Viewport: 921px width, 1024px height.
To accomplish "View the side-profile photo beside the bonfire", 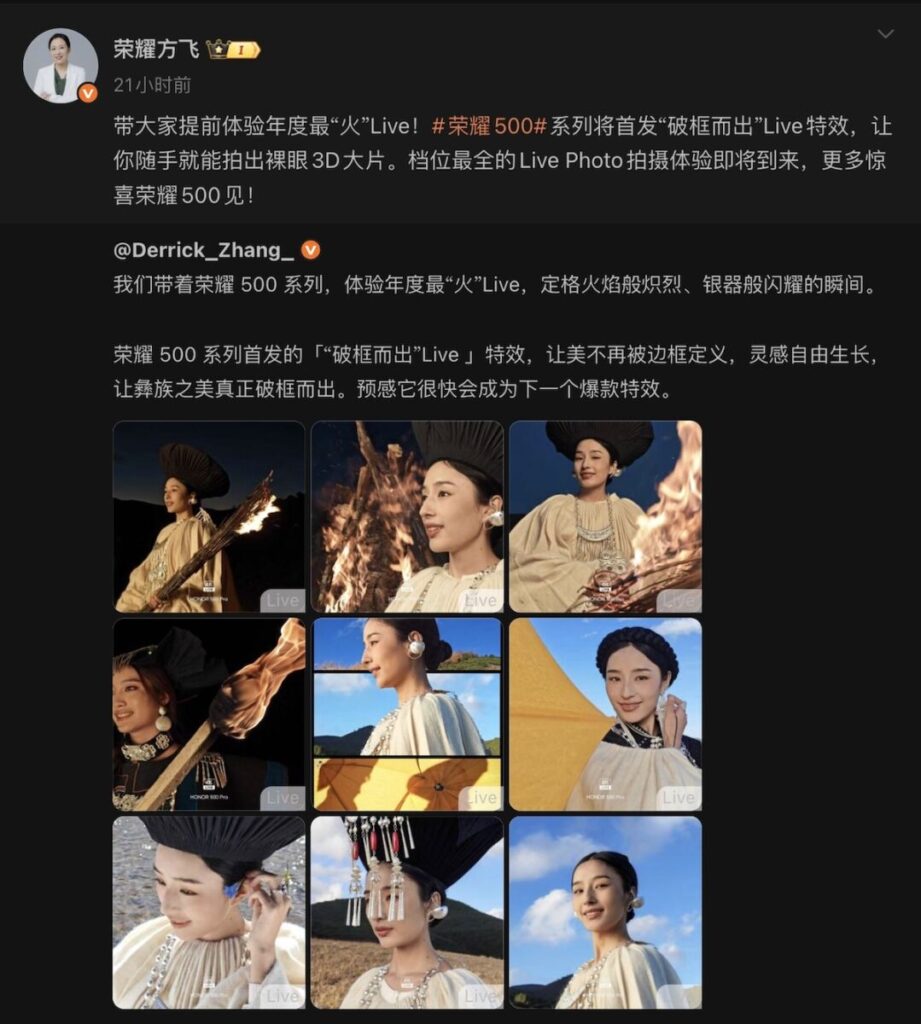I will coord(406,516).
